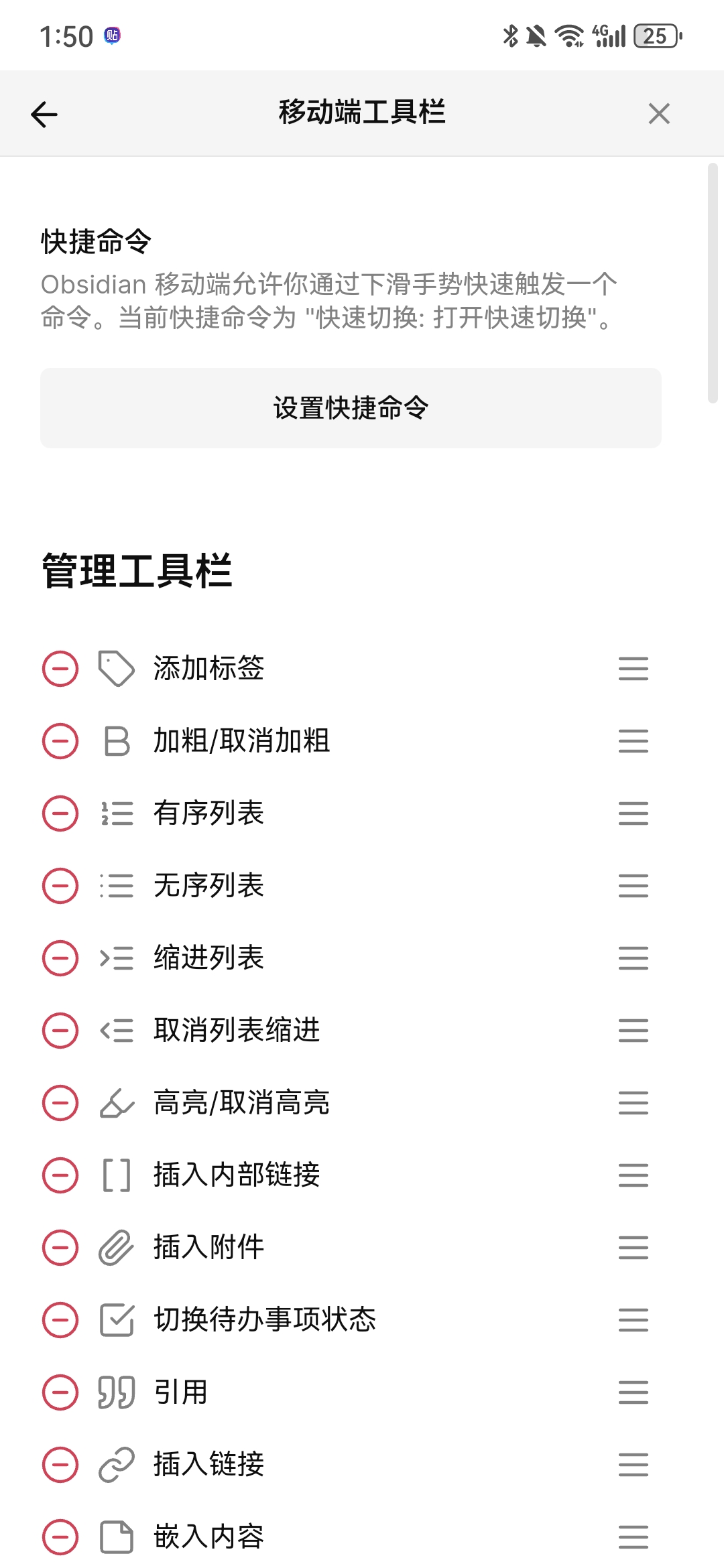
Task: Remove 缩进列表 from toolbar
Action: (x=60, y=958)
